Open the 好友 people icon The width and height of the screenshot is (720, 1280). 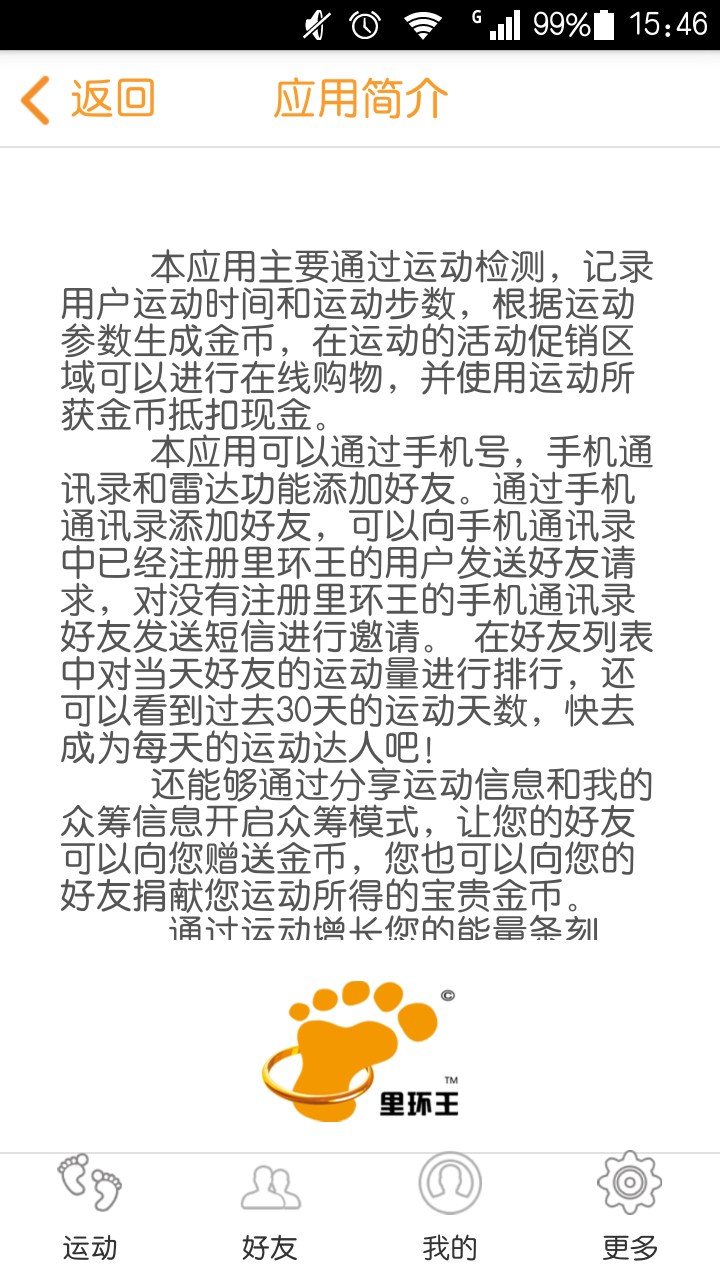[270, 1190]
